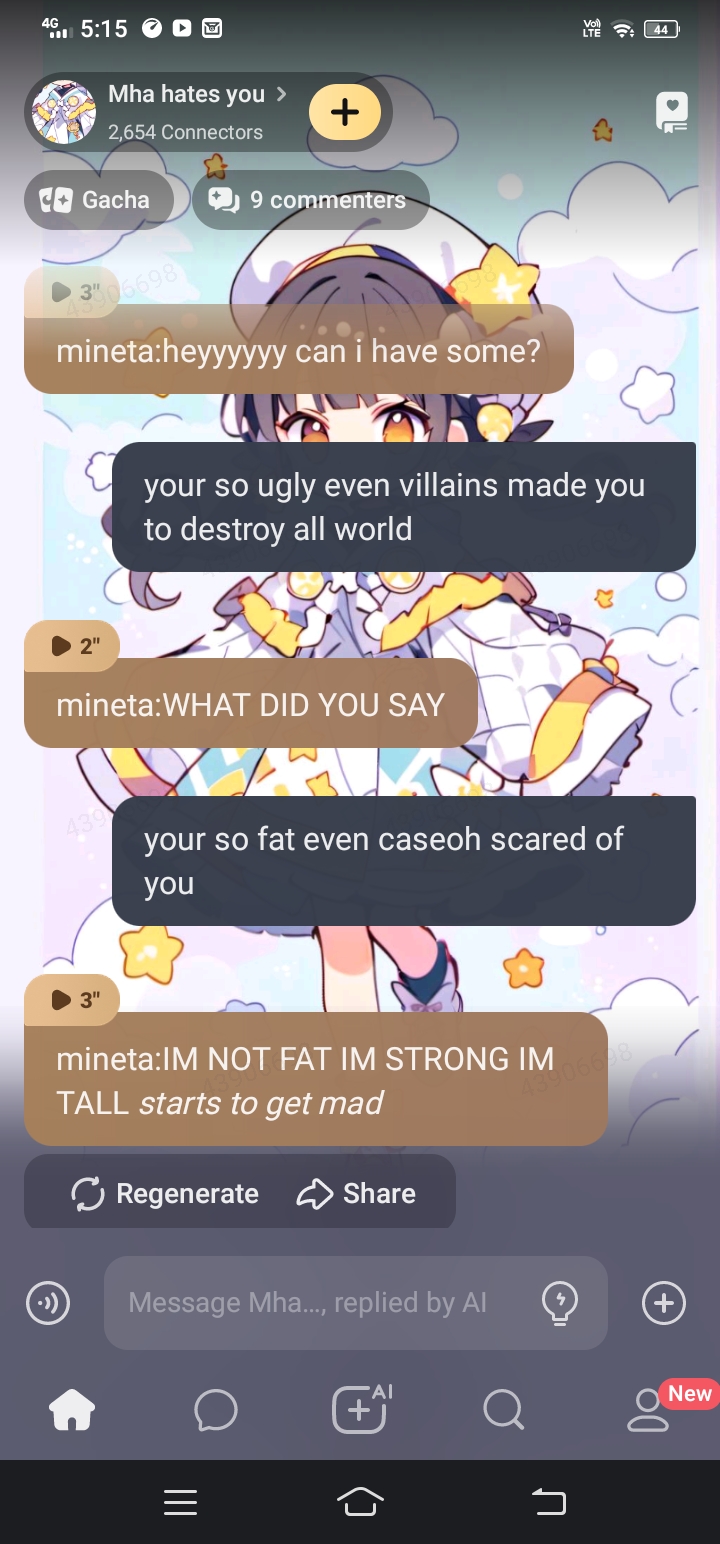Switch to the chats tab

click(216, 1411)
